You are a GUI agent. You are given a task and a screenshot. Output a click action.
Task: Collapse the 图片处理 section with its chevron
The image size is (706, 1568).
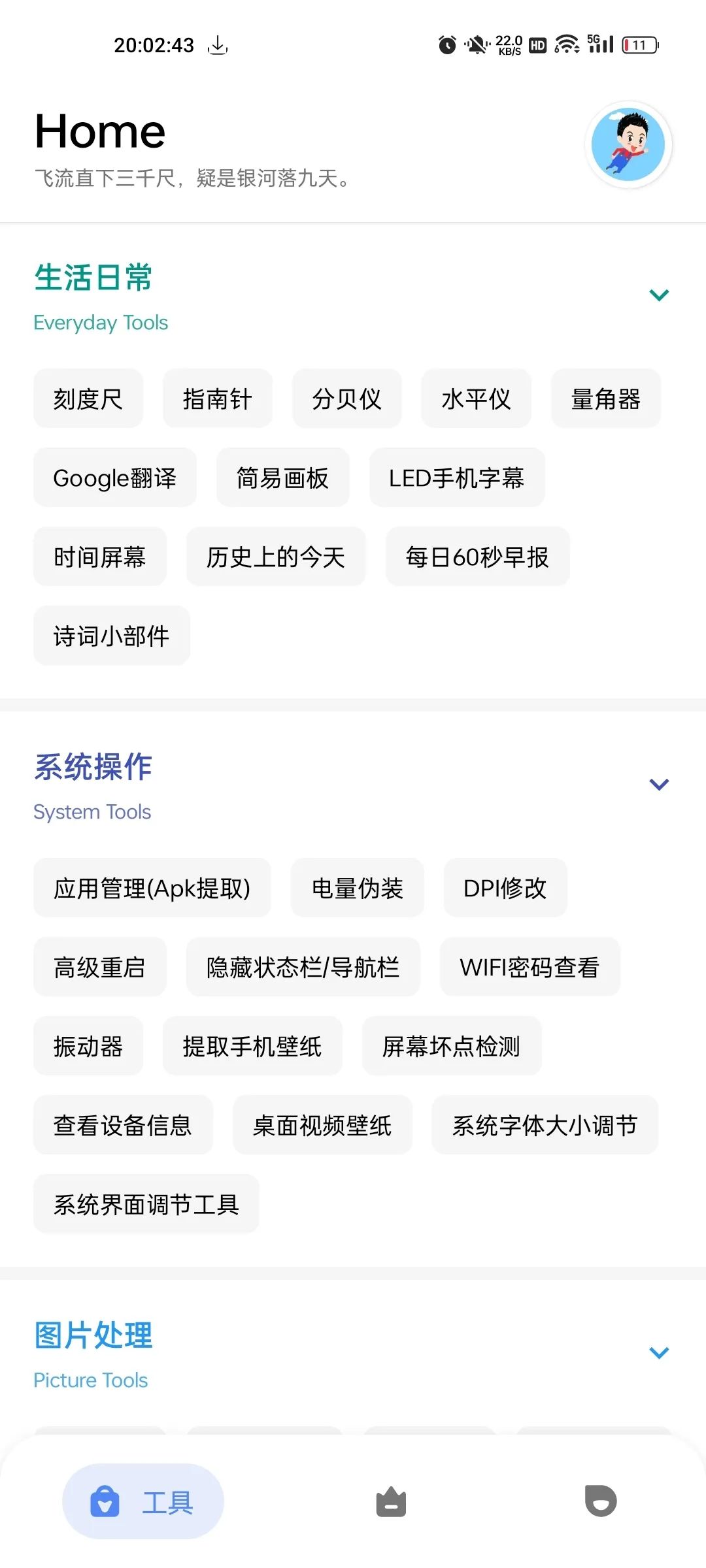click(659, 1352)
